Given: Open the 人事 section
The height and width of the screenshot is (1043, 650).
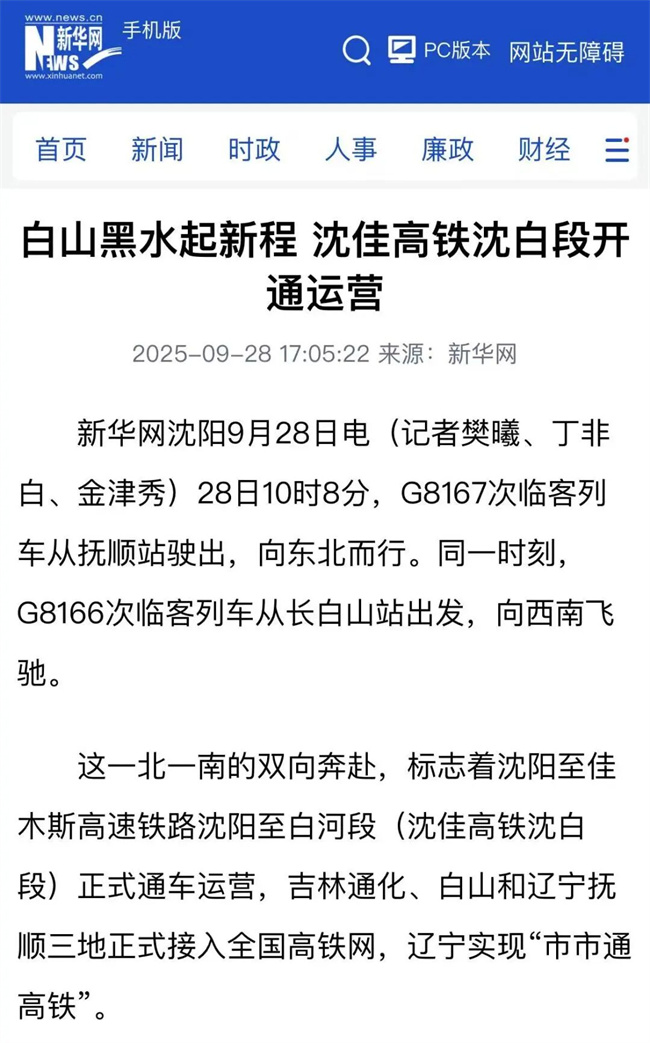Looking at the screenshot, I should 350,150.
